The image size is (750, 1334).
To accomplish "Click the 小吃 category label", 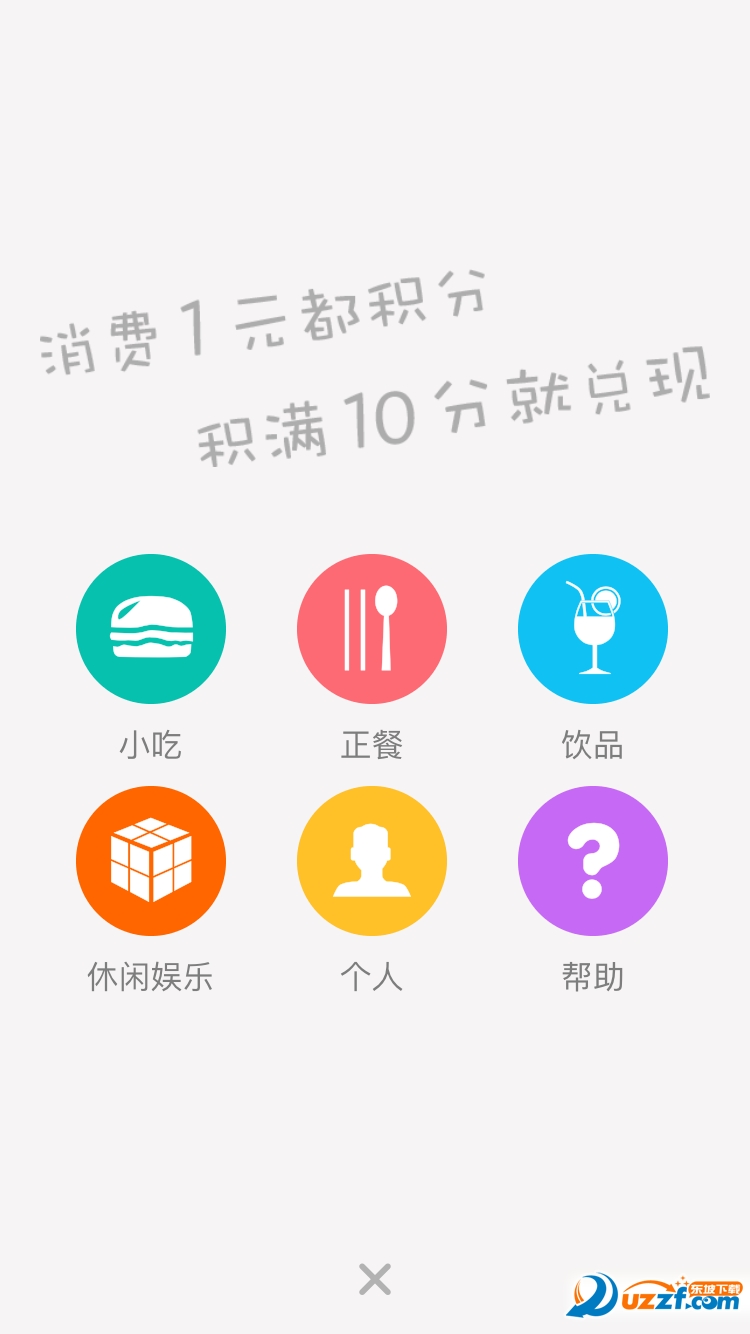I will point(151,744).
